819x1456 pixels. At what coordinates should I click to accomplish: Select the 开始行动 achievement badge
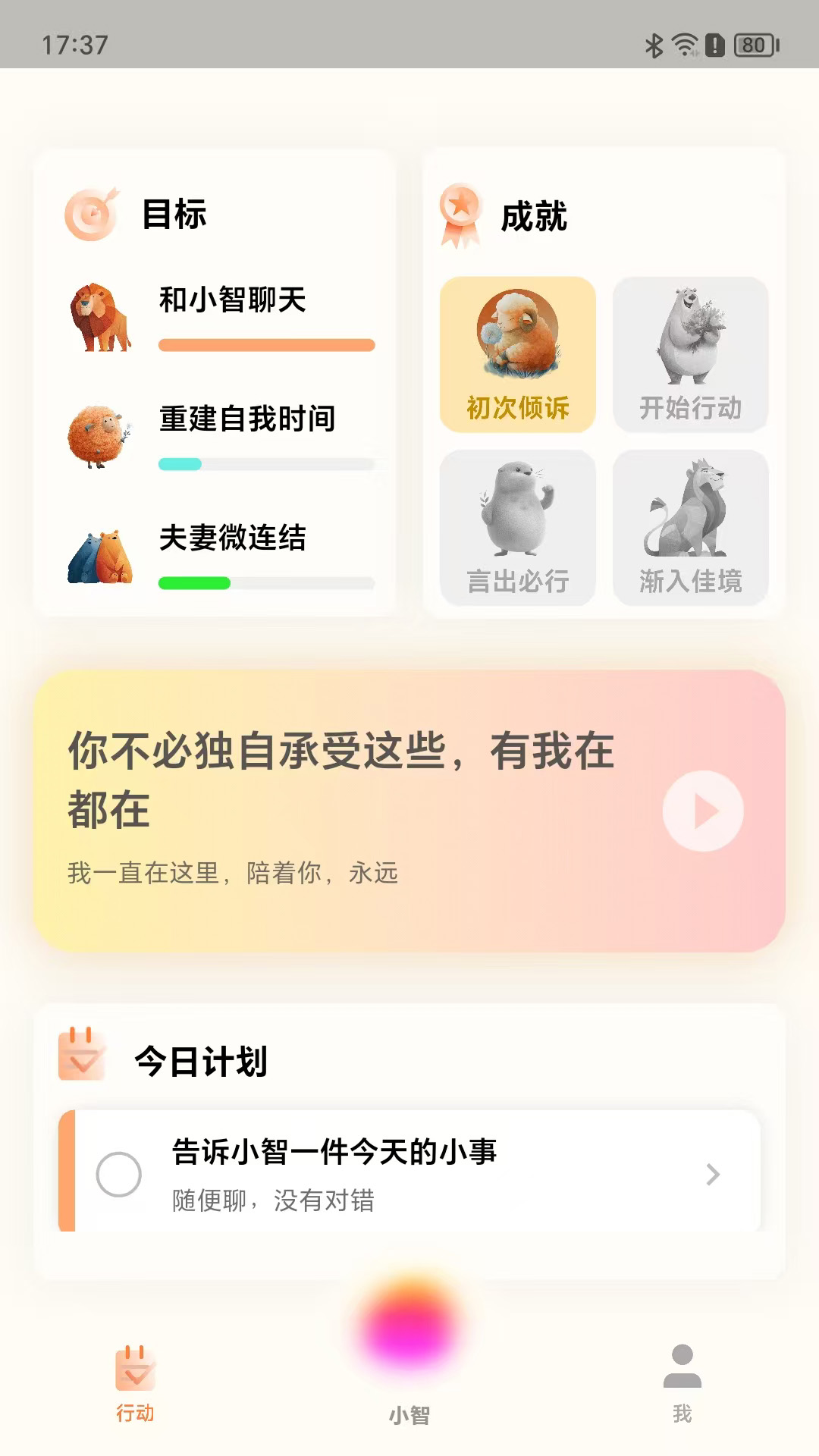pos(691,355)
